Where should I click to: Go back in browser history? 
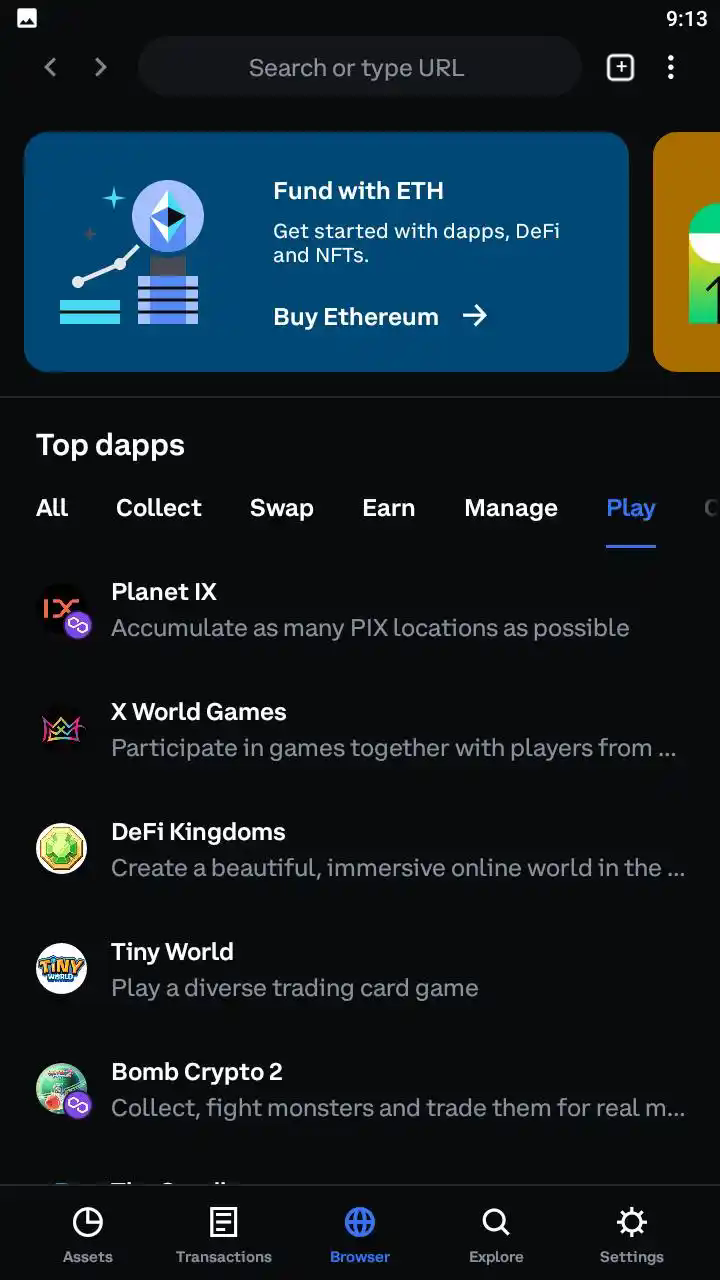coord(51,68)
